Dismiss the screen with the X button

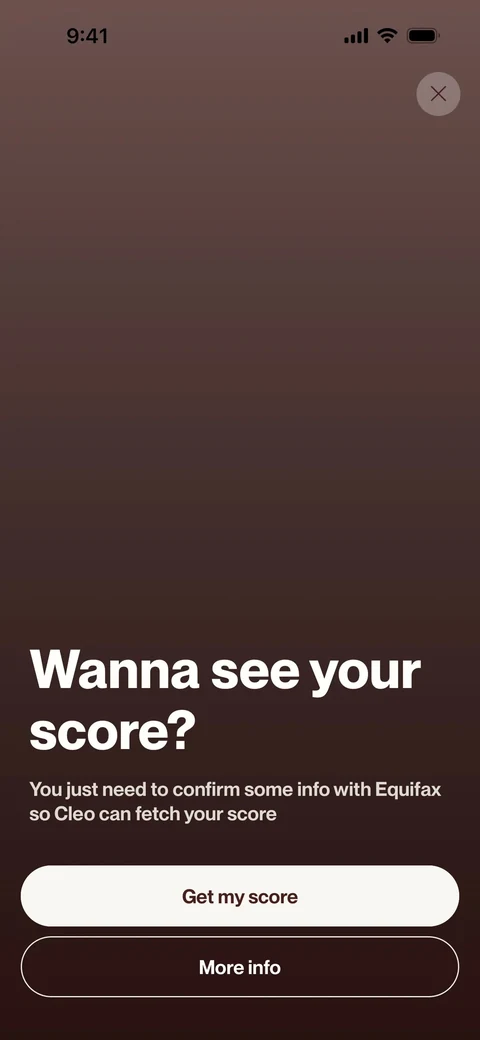pos(438,94)
